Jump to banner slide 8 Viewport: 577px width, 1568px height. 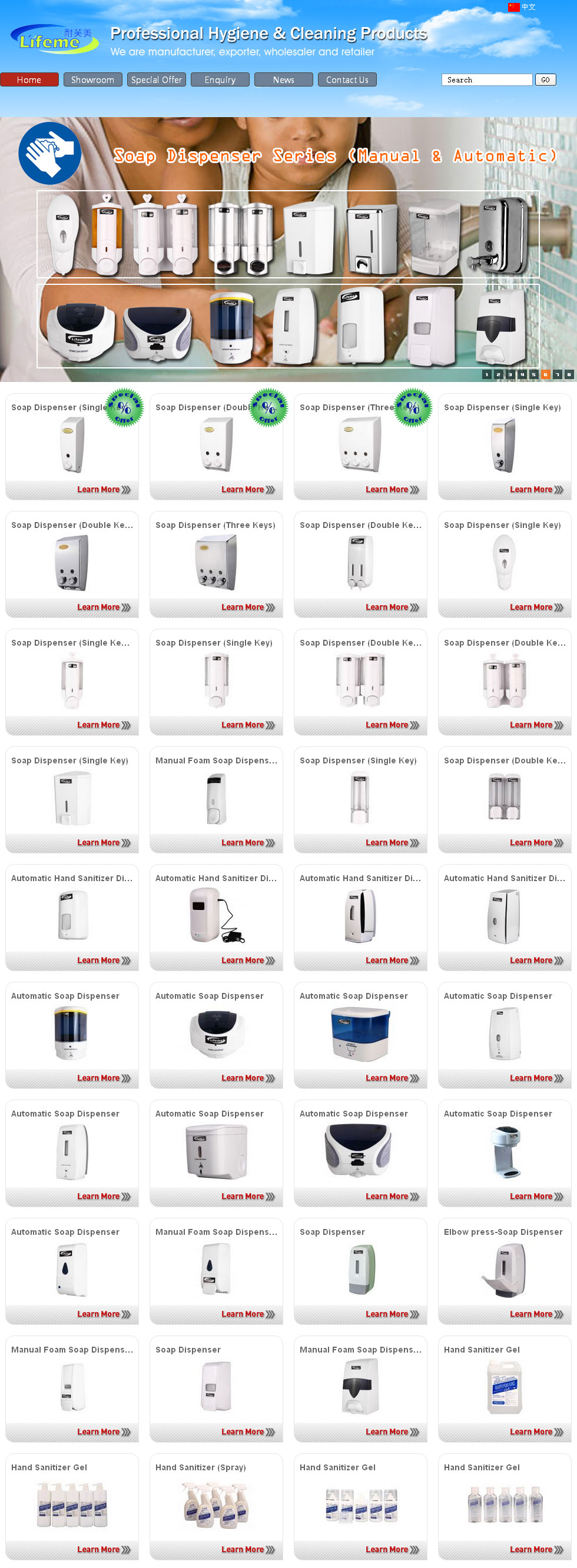pyautogui.click(x=569, y=374)
